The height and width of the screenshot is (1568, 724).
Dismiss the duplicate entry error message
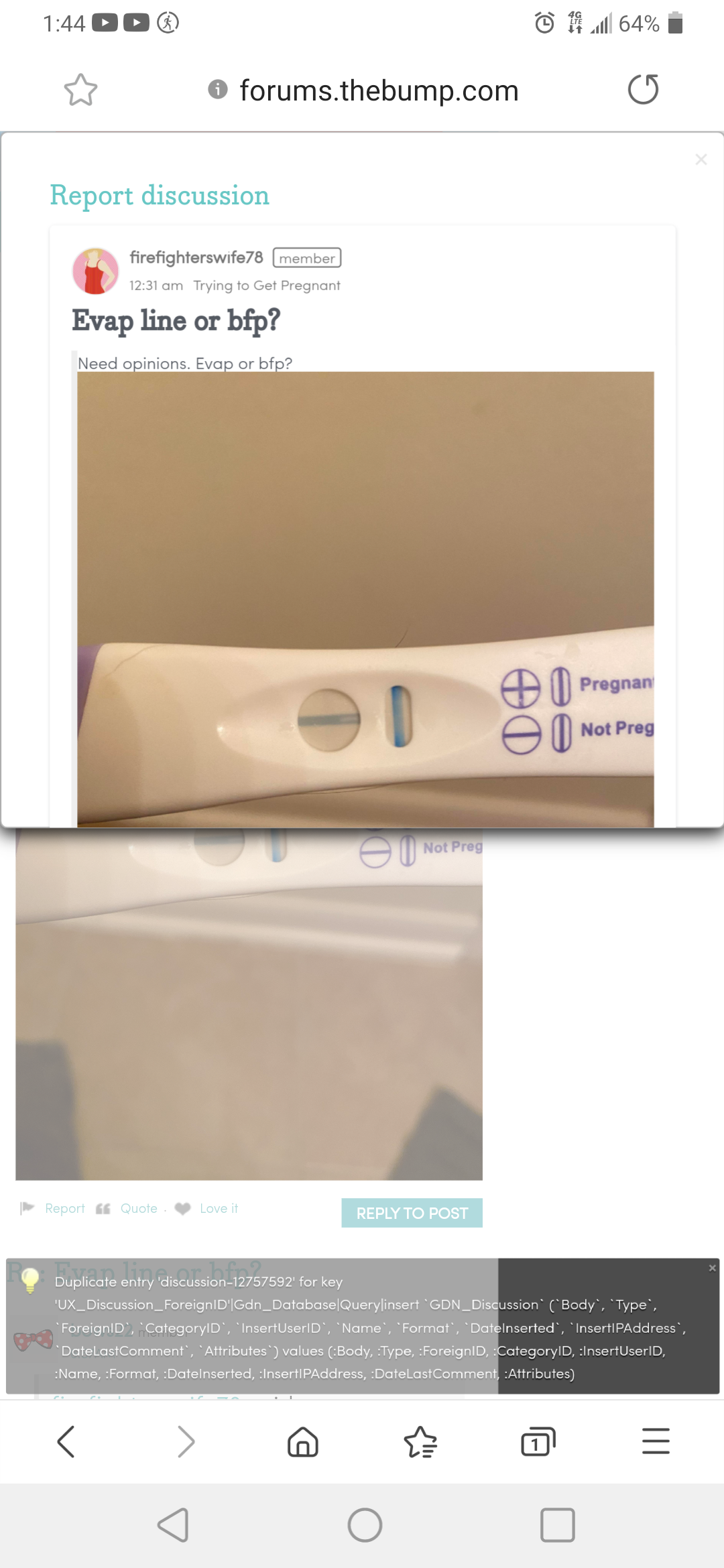coord(712,1268)
